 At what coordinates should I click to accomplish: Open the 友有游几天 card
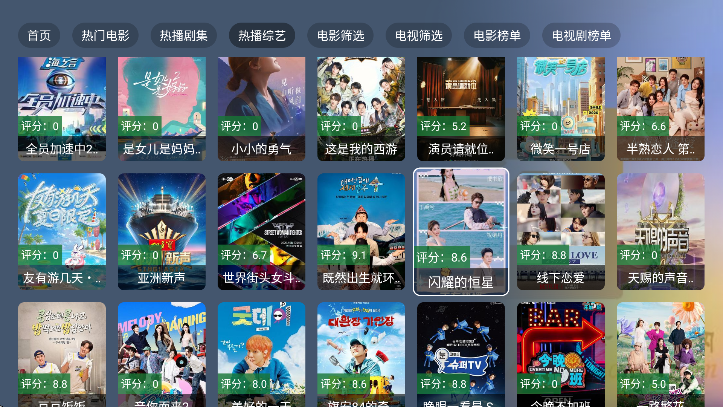(x=61, y=232)
